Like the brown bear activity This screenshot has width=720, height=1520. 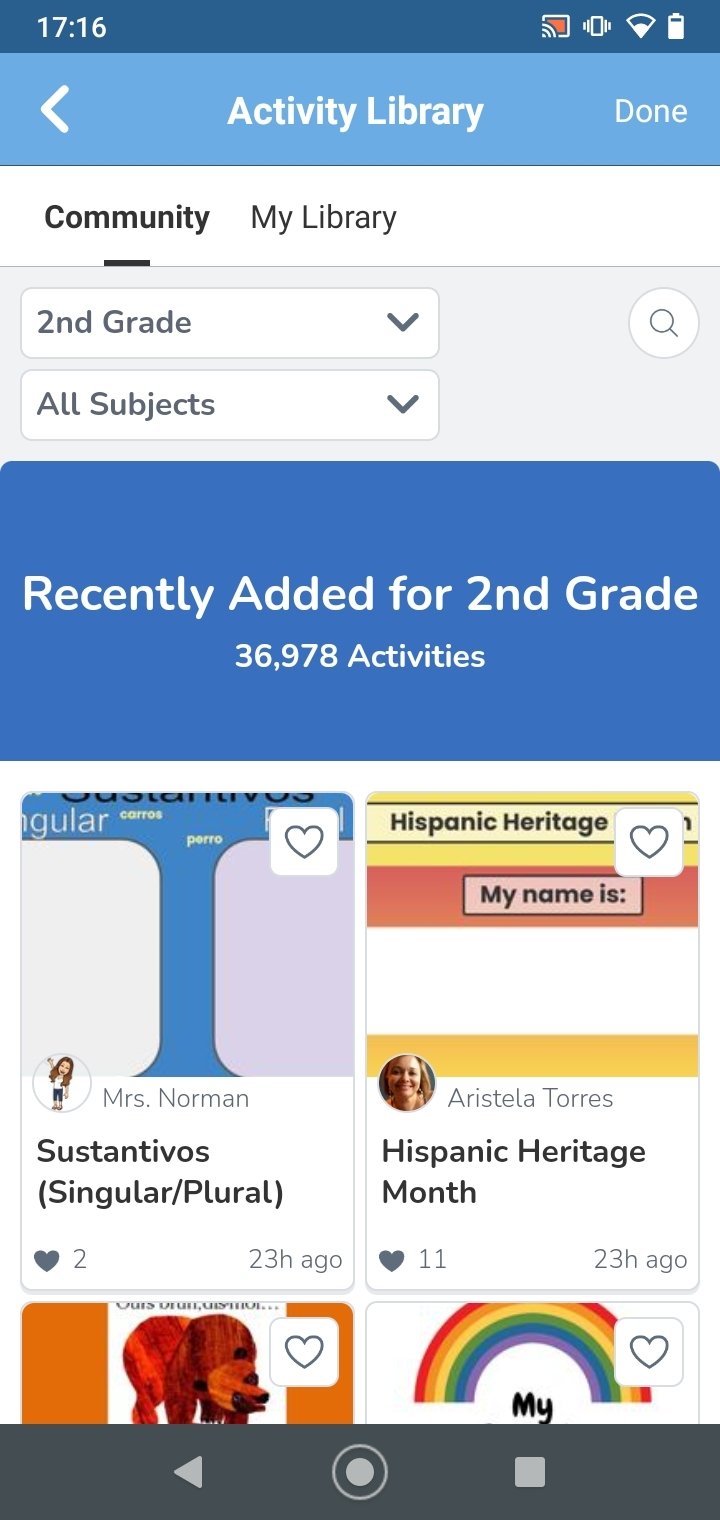pyautogui.click(x=304, y=1352)
